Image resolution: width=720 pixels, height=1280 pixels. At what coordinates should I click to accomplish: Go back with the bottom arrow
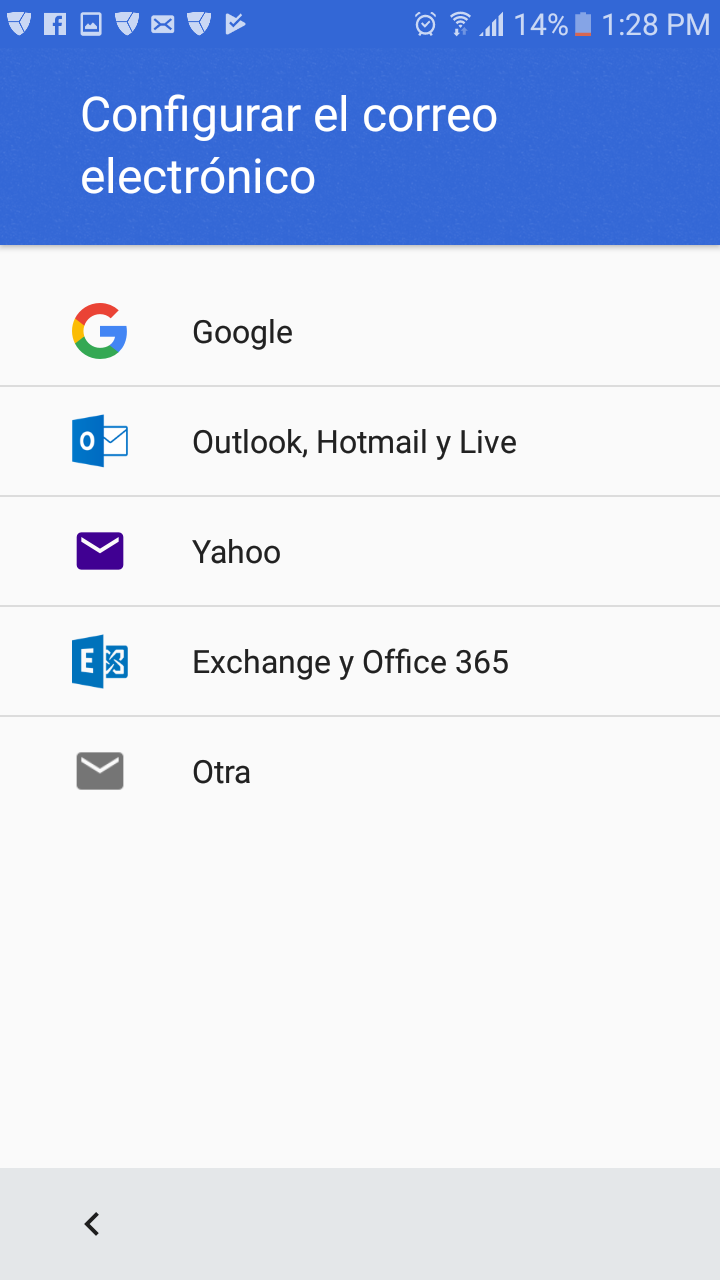pyautogui.click(x=92, y=1223)
